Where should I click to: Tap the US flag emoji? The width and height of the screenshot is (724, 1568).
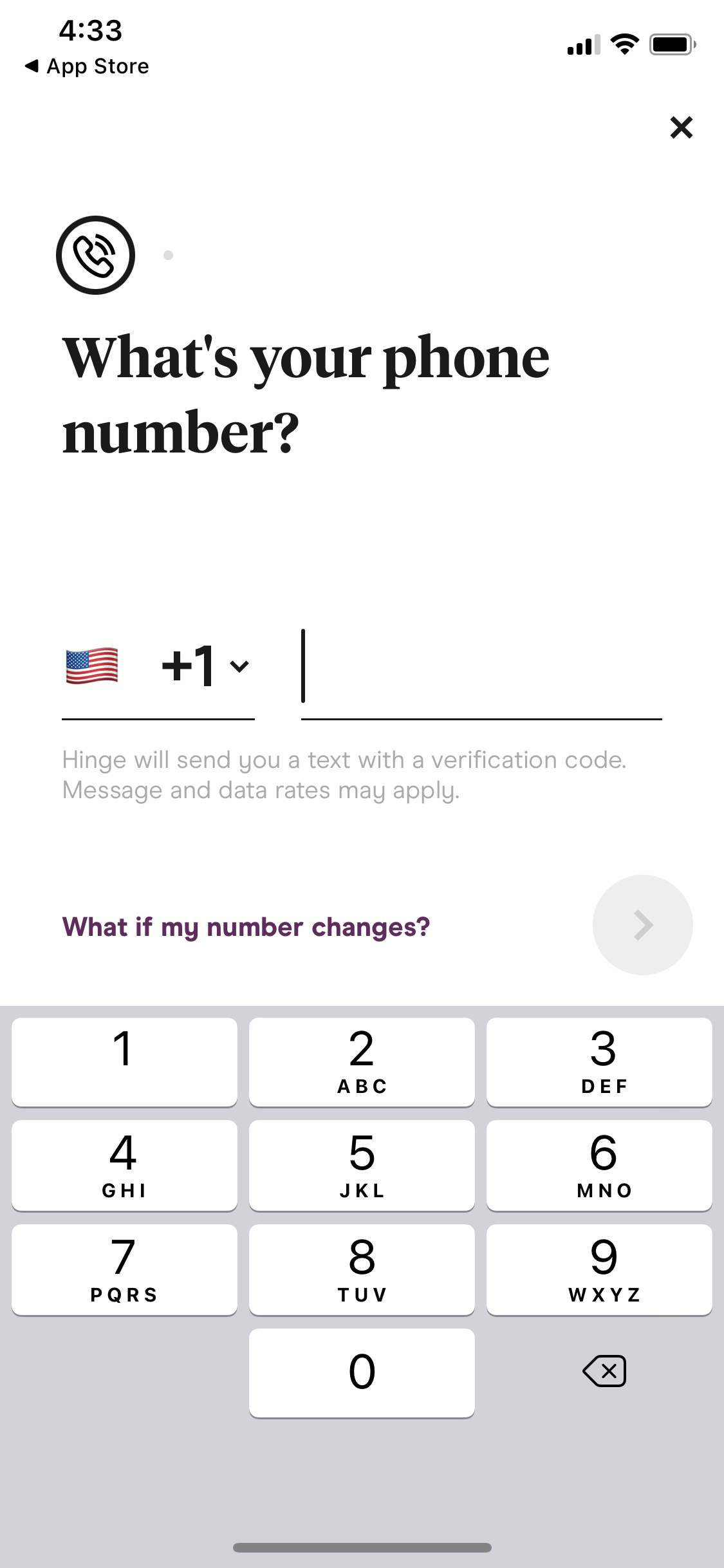[92, 666]
